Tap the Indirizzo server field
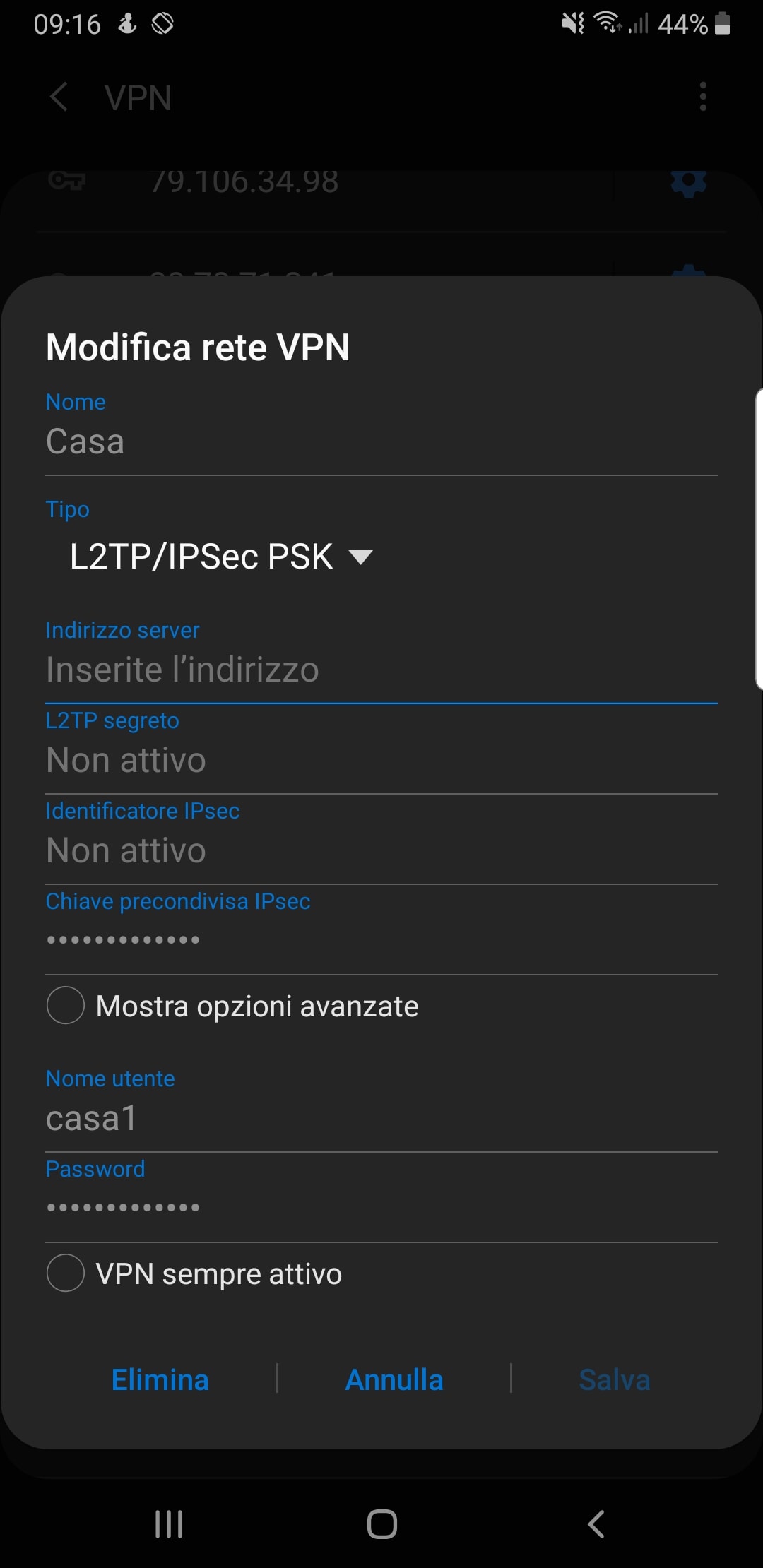 [381, 670]
